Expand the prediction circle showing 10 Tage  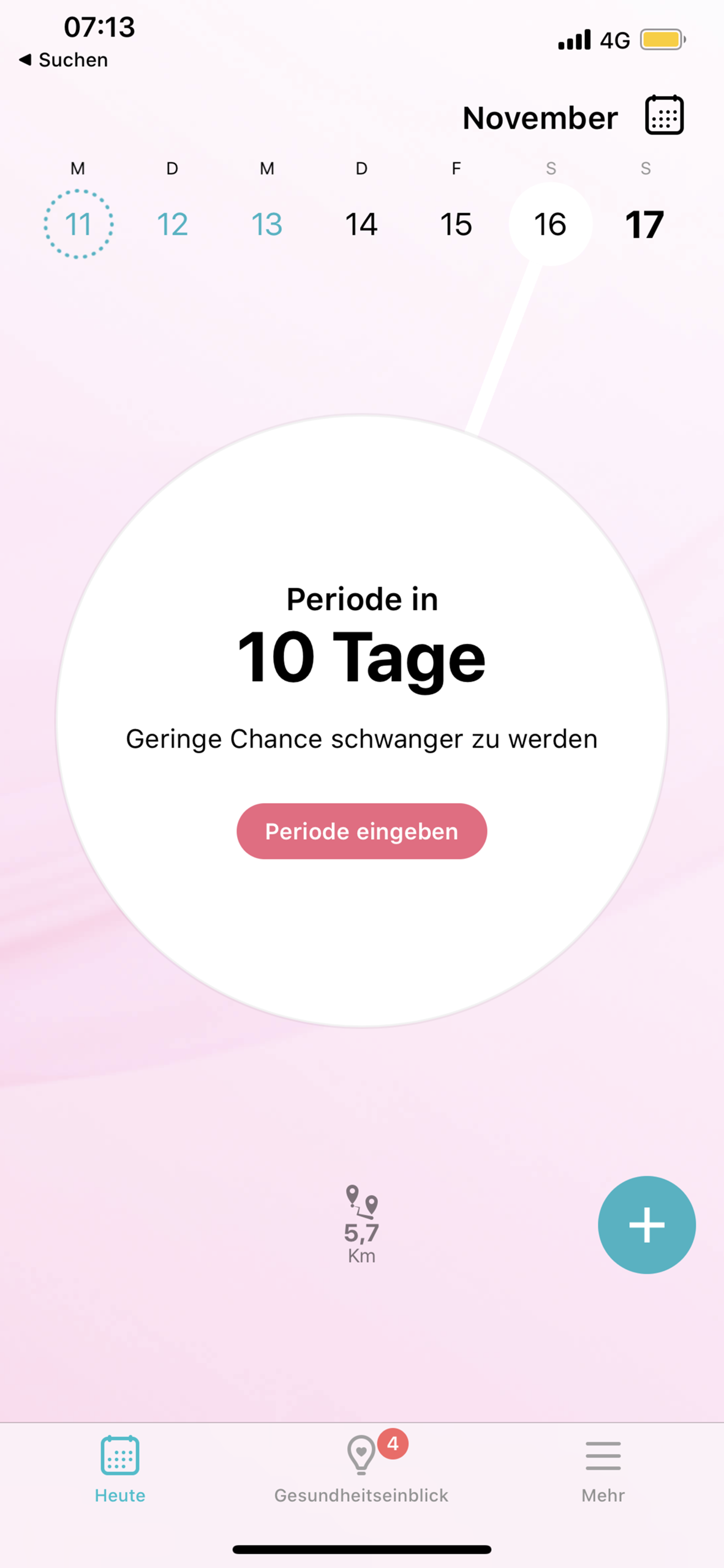click(361, 657)
